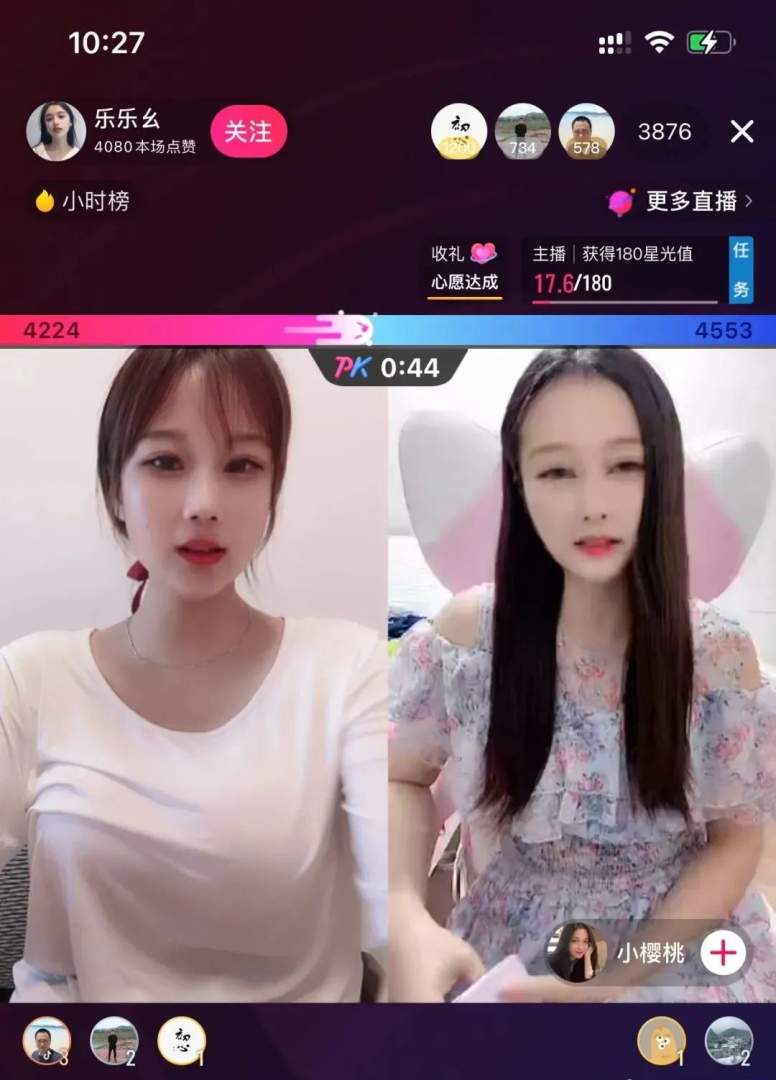Open the 任务 task panel

point(740,270)
